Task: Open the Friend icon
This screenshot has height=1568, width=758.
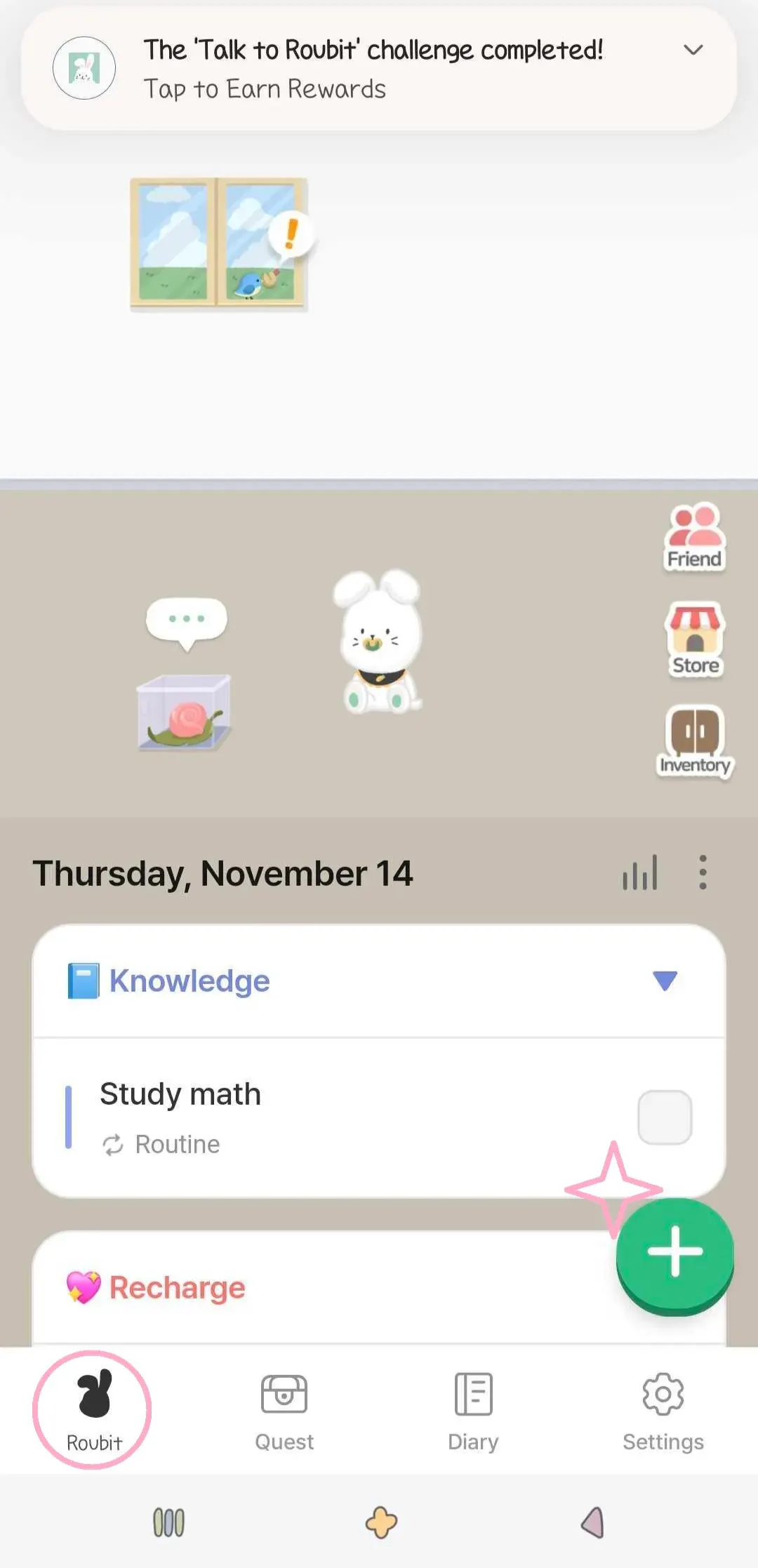Action: pos(694,537)
